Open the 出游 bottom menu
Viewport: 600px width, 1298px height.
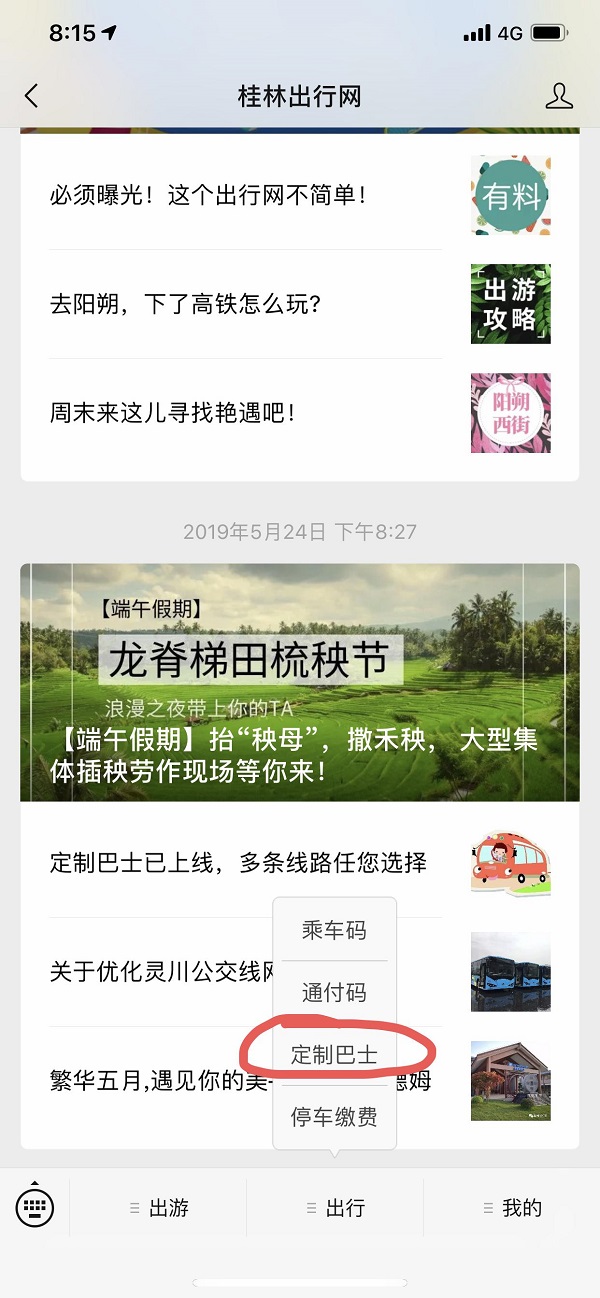(x=160, y=1208)
